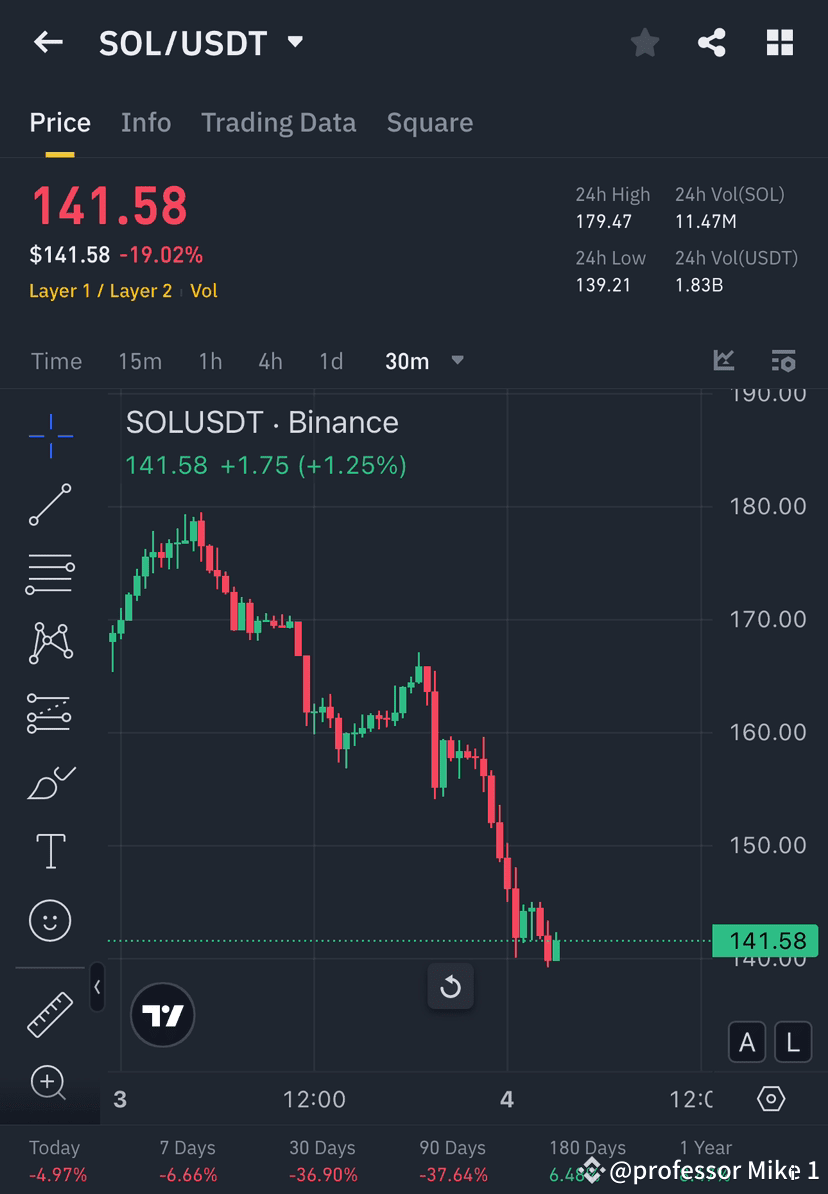Reload the chart with the refresh button
This screenshot has width=828, height=1194.
(451, 987)
